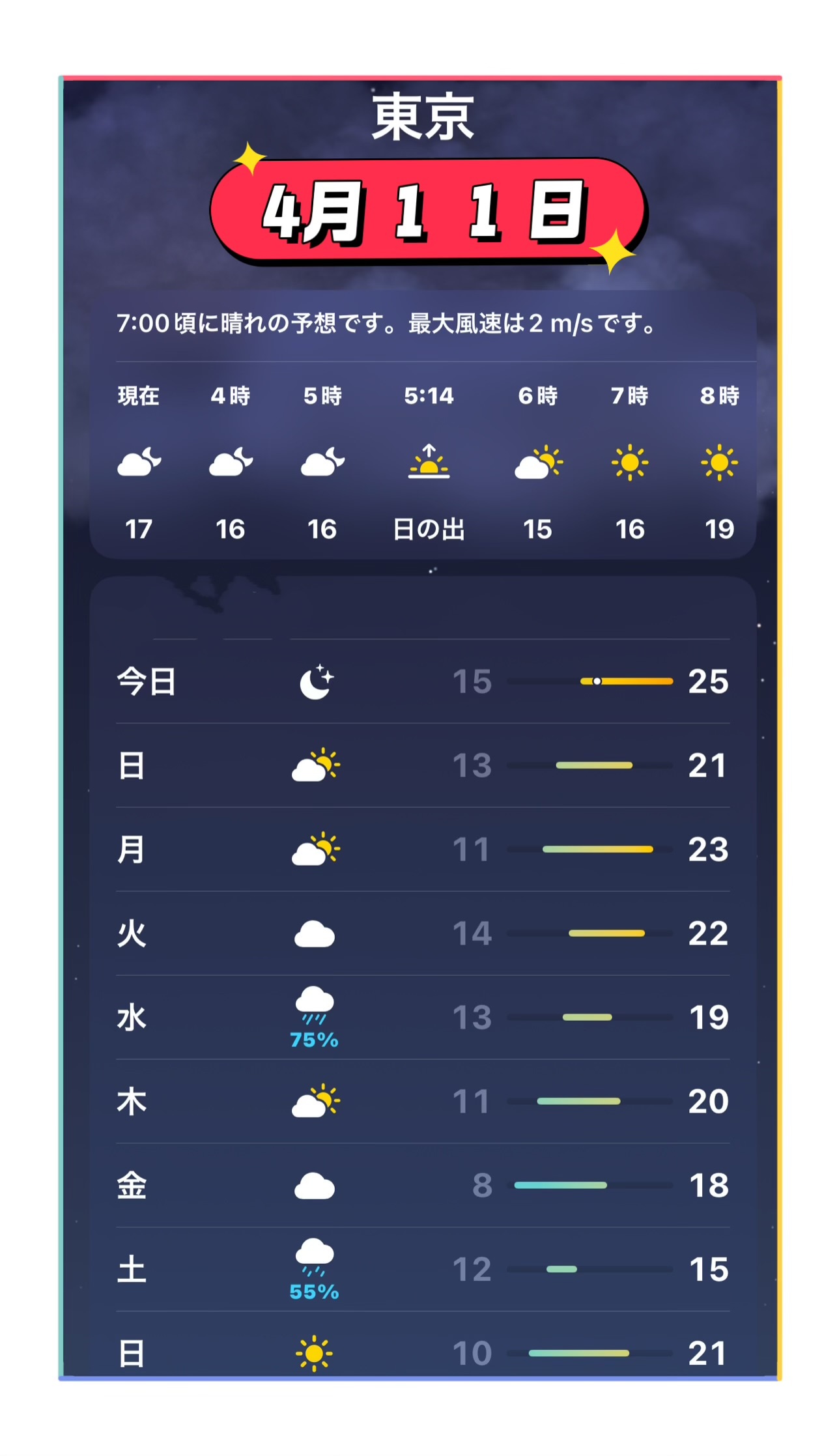
Task: Select the 4時 hourly forecast column
Action: coord(229,461)
